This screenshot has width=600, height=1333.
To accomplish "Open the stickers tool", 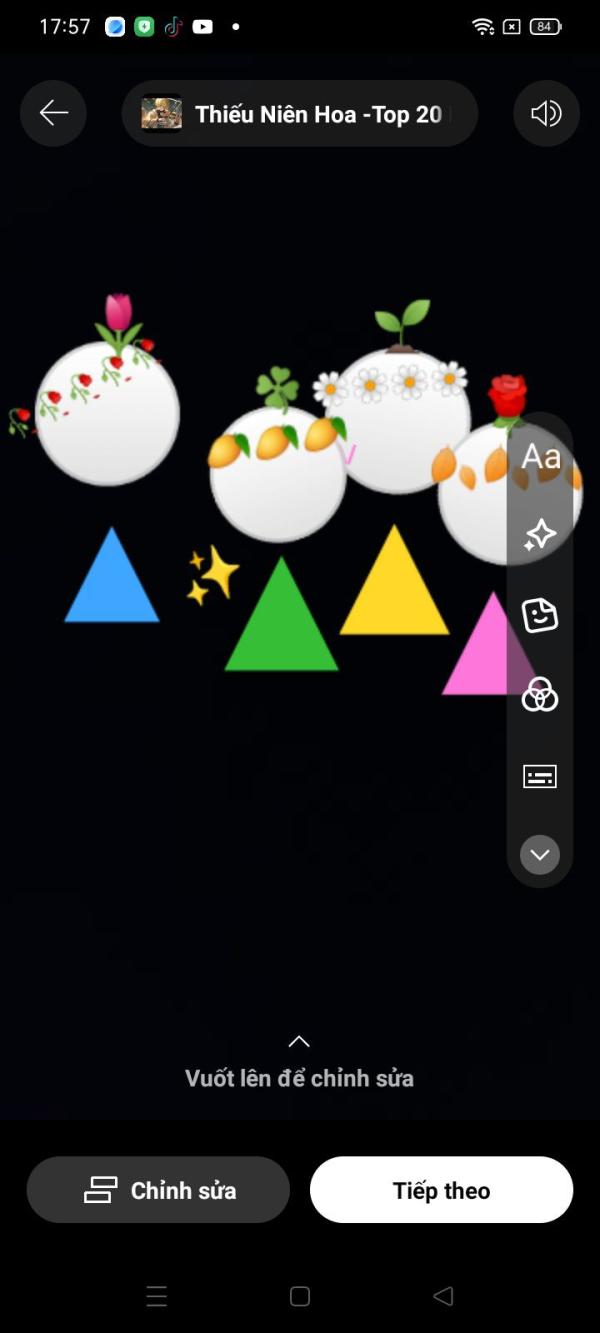I will click(x=540, y=615).
